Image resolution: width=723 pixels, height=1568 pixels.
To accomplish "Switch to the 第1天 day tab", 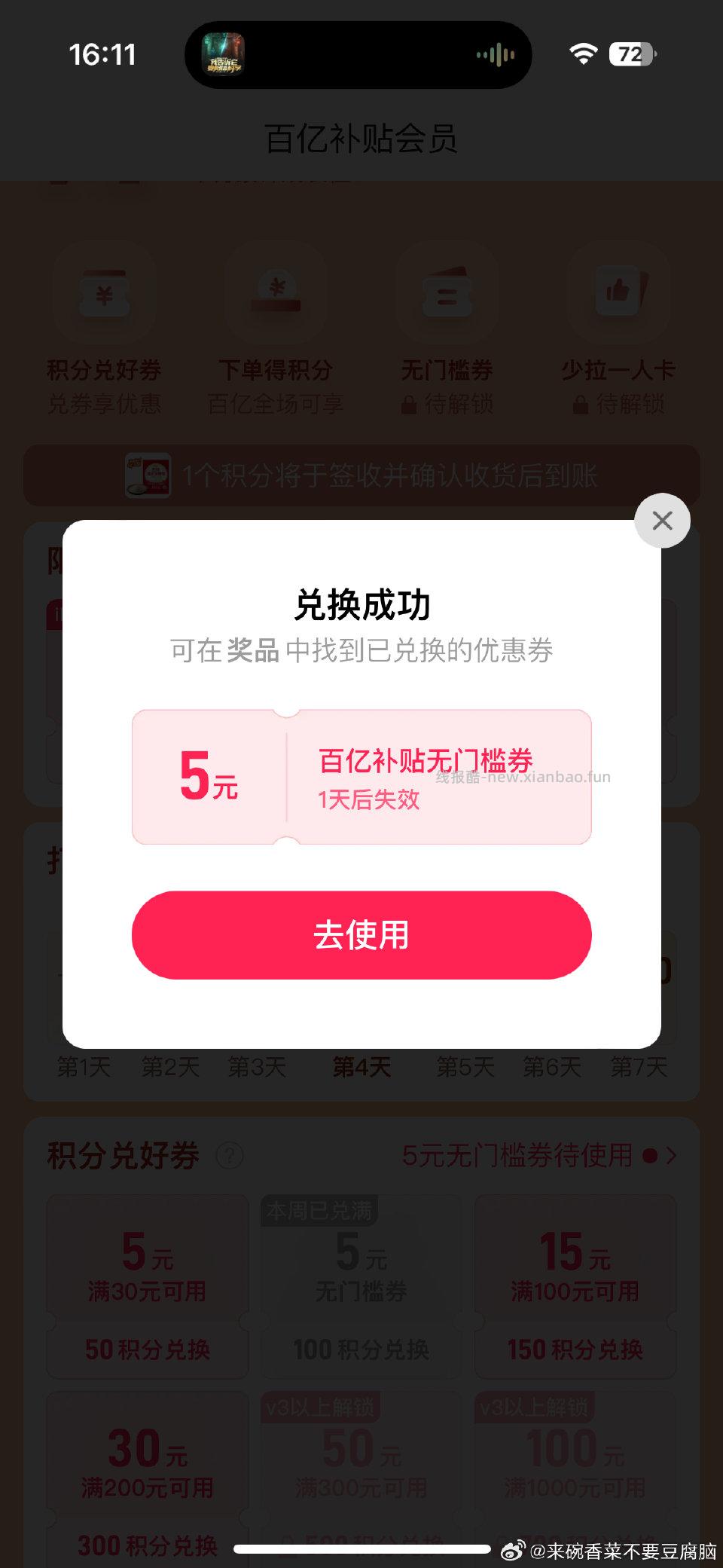I will tap(85, 1067).
